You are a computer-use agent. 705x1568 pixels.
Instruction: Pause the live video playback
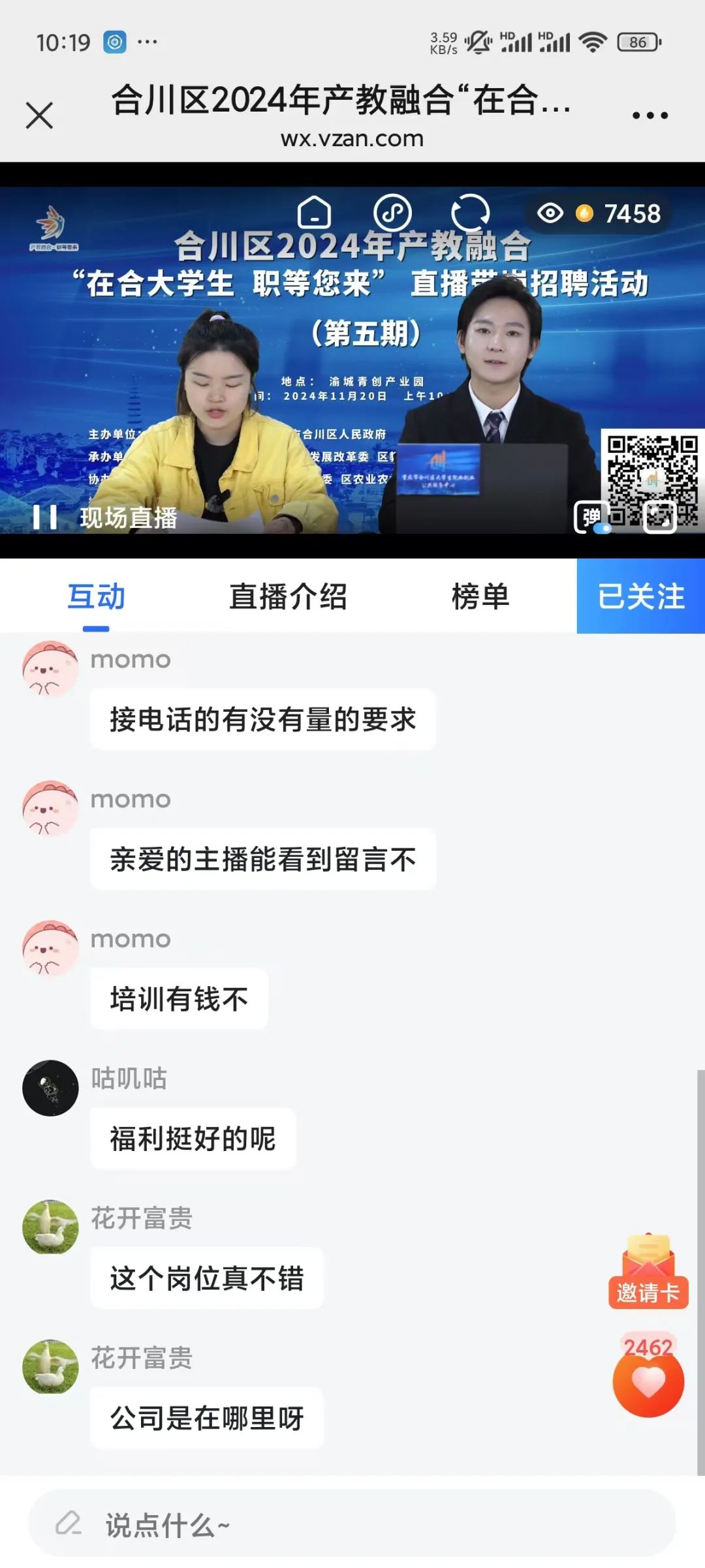pyautogui.click(x=44, y=517)
